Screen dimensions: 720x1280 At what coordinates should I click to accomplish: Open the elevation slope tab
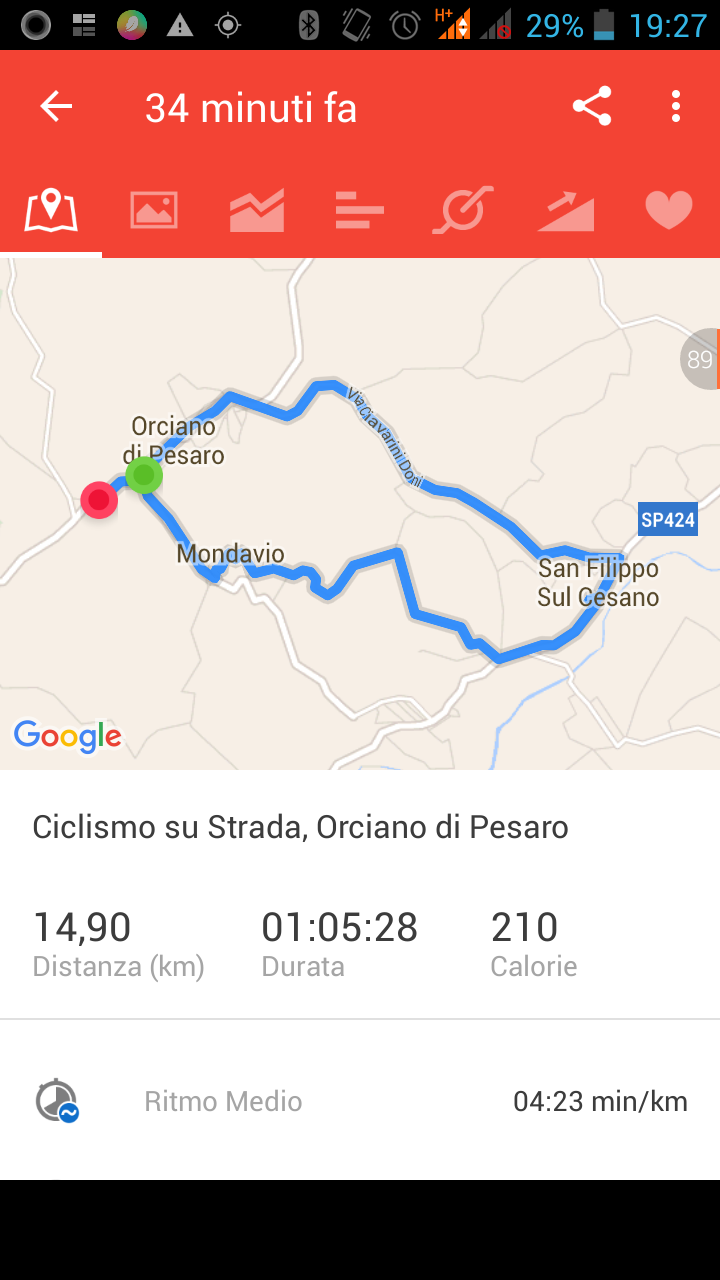(x=566, y=210)
